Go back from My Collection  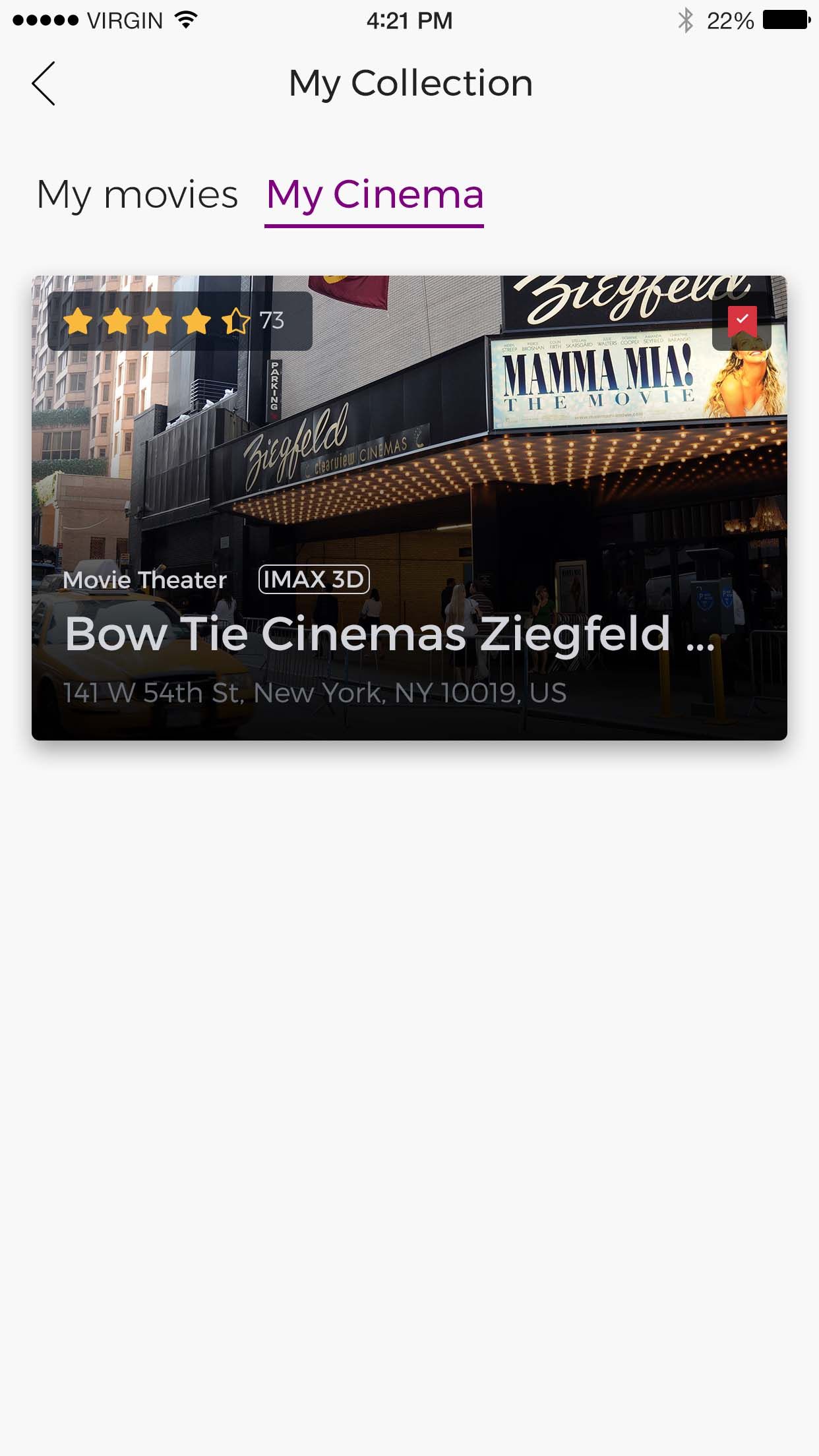tap(44, 84)
